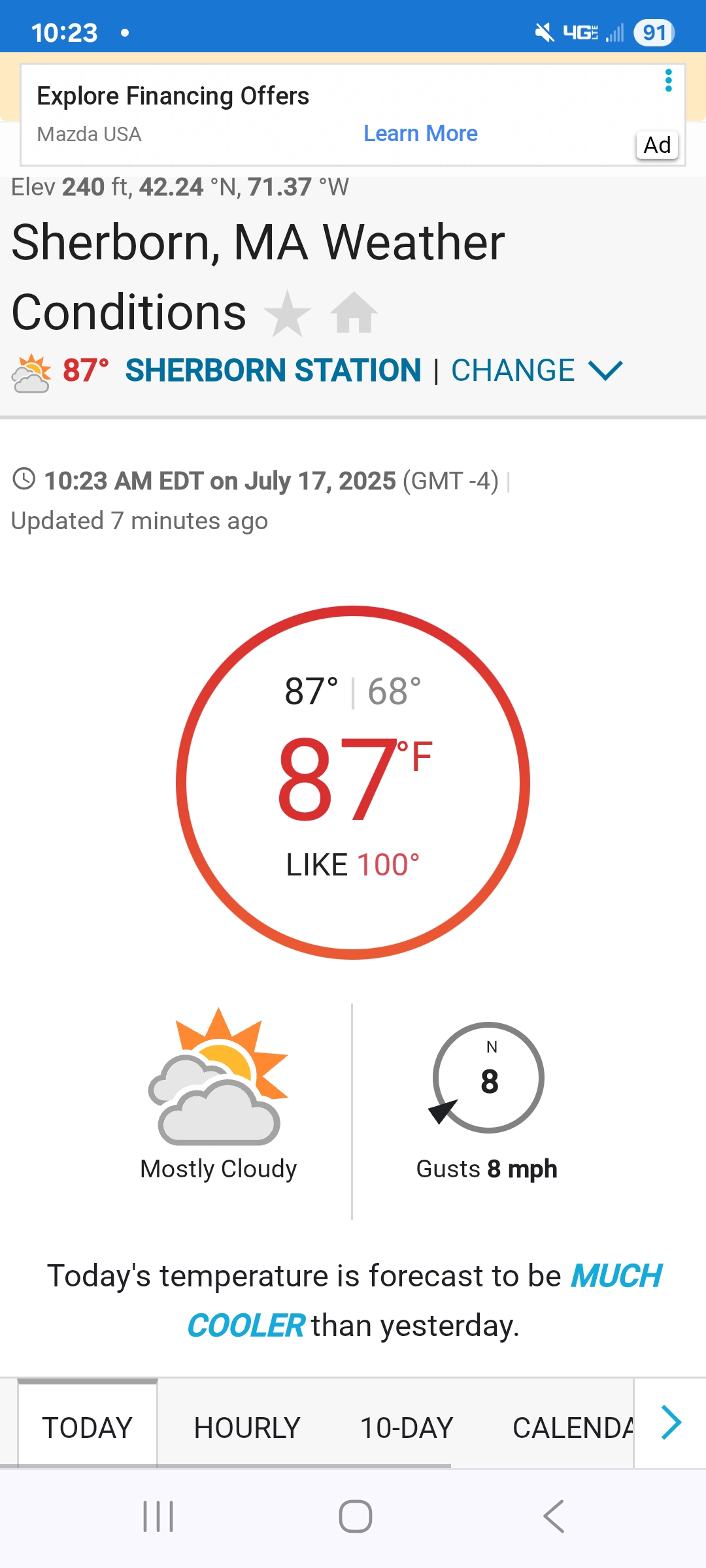Open the ad's three-dot options menu
Viewport: 706px width, 1568px height.
(668, 80)
